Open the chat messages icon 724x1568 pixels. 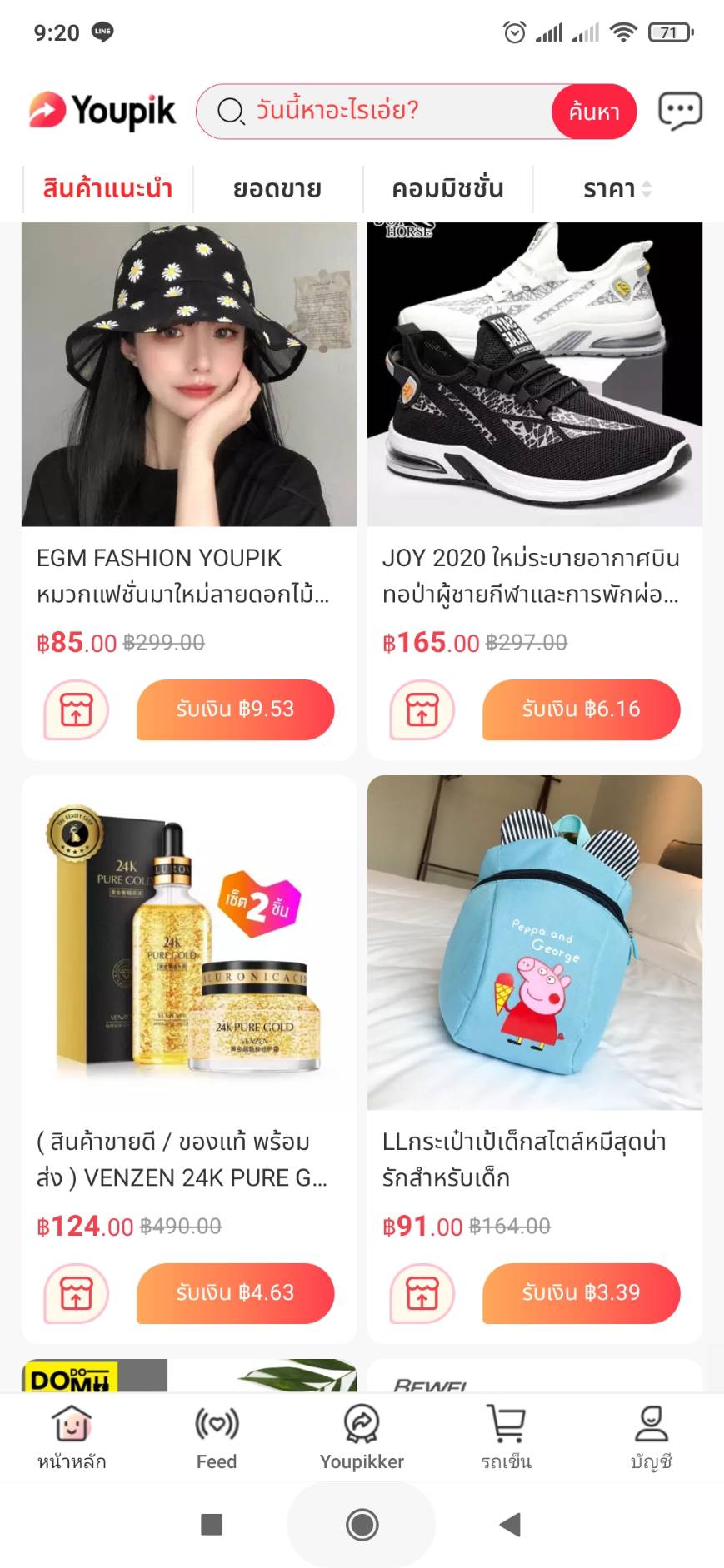[680, 111]
